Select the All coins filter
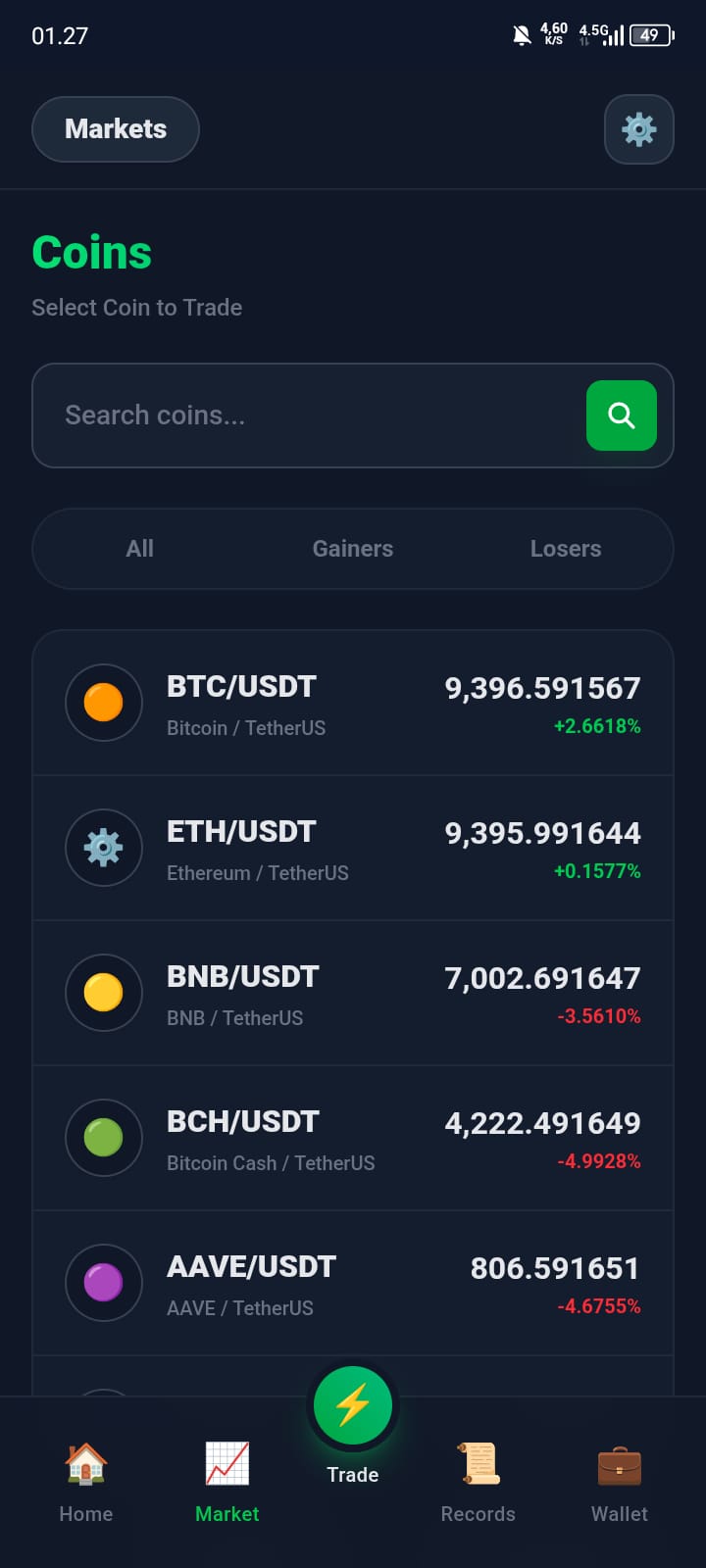 click(x=139, y=549)
